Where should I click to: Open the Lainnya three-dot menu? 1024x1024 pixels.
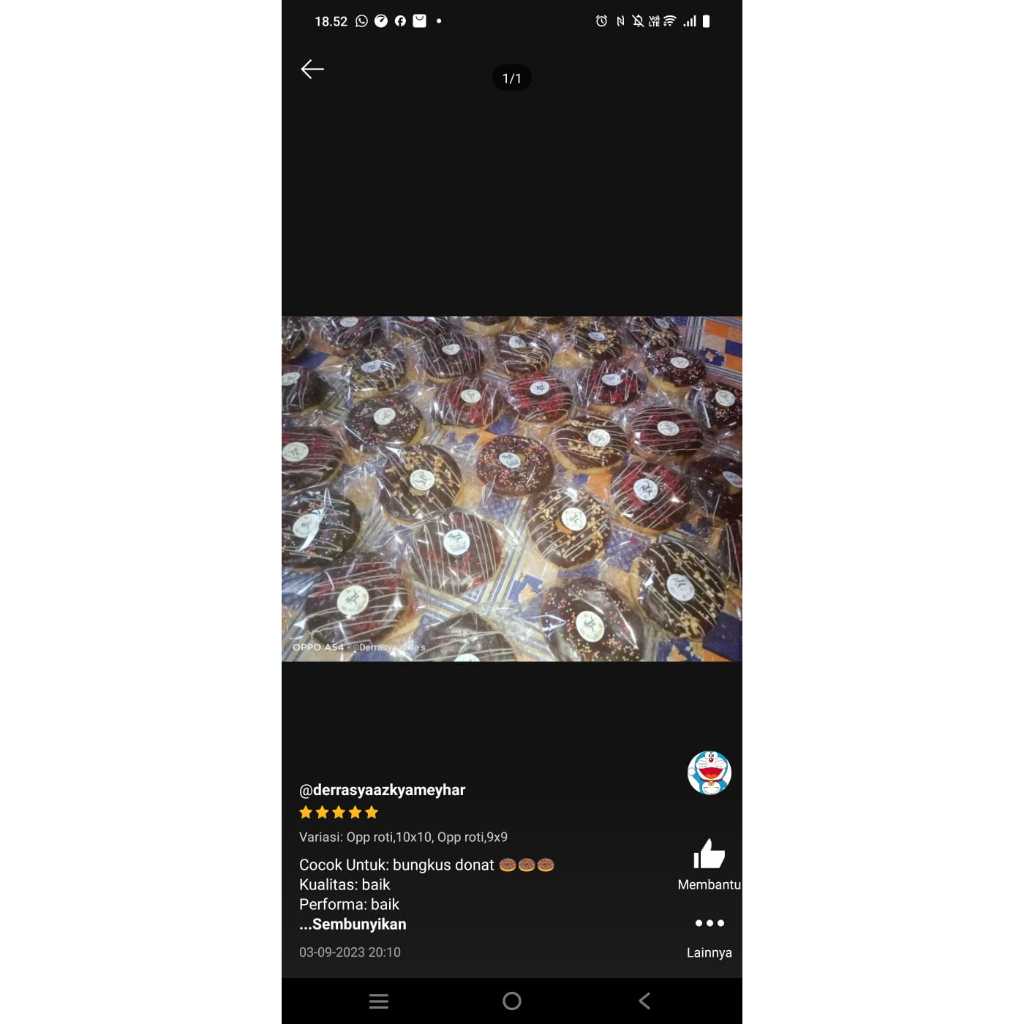pos(709,924)
